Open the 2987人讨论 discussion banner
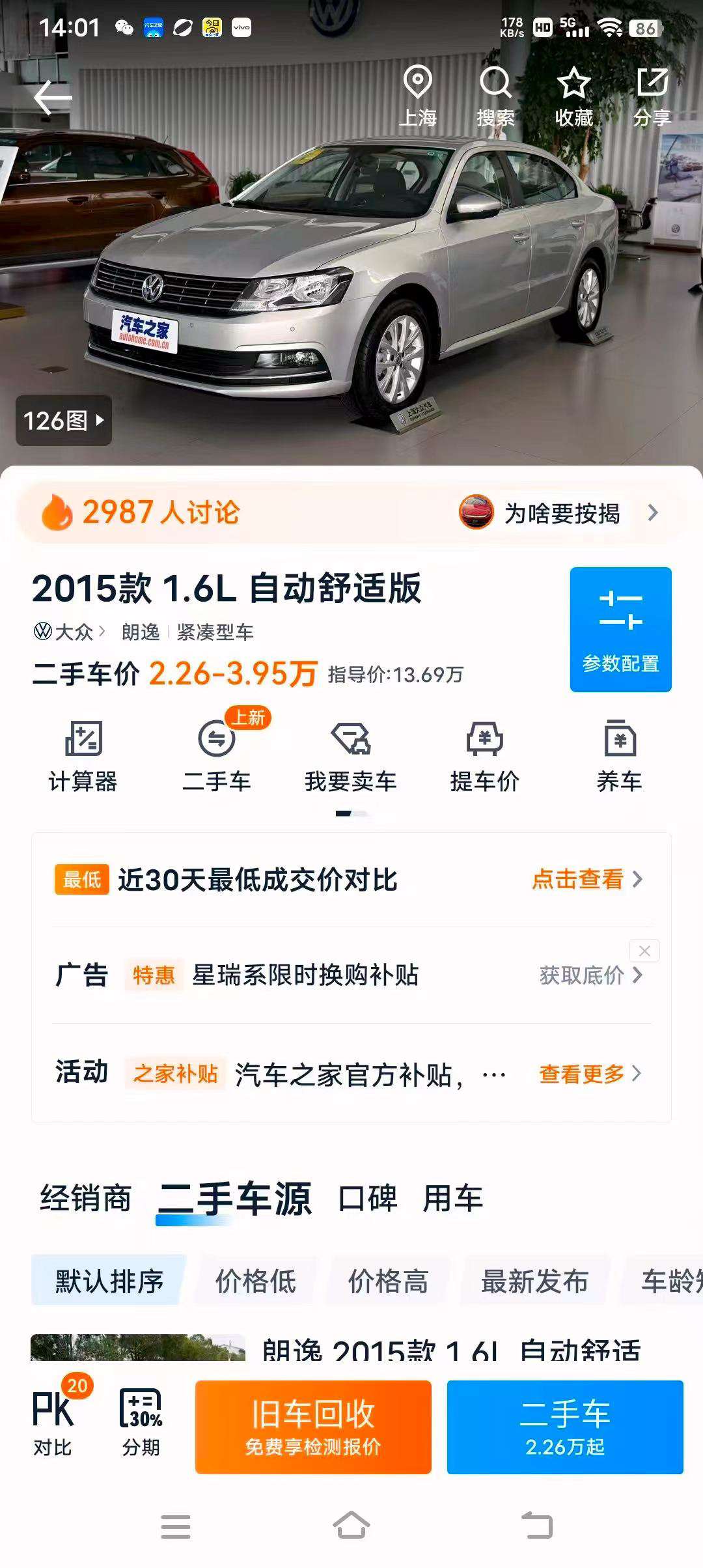 (x=351, y=513)
